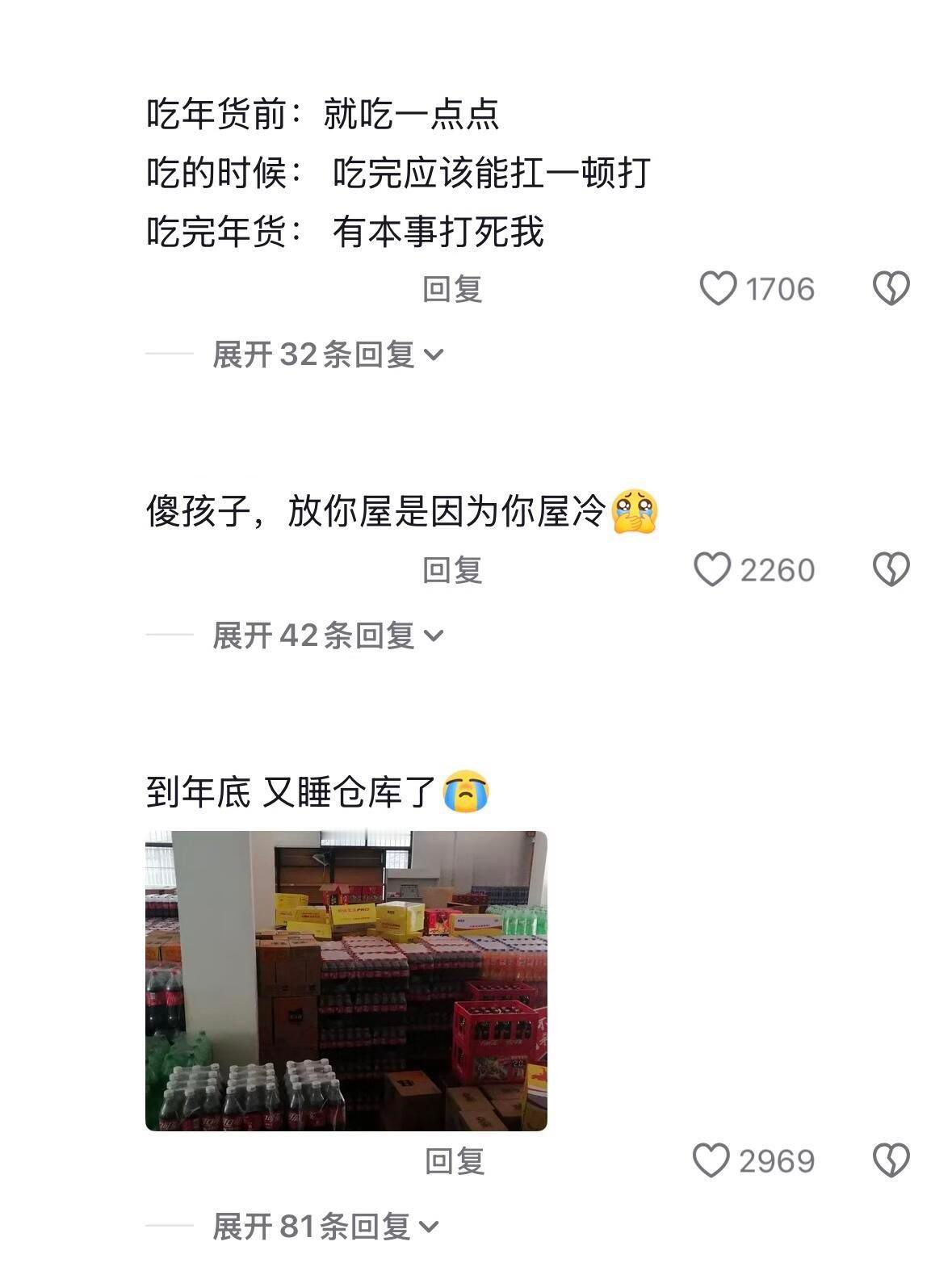
Task: Open the warehouse photo attachment
Action: click(347, 977)
